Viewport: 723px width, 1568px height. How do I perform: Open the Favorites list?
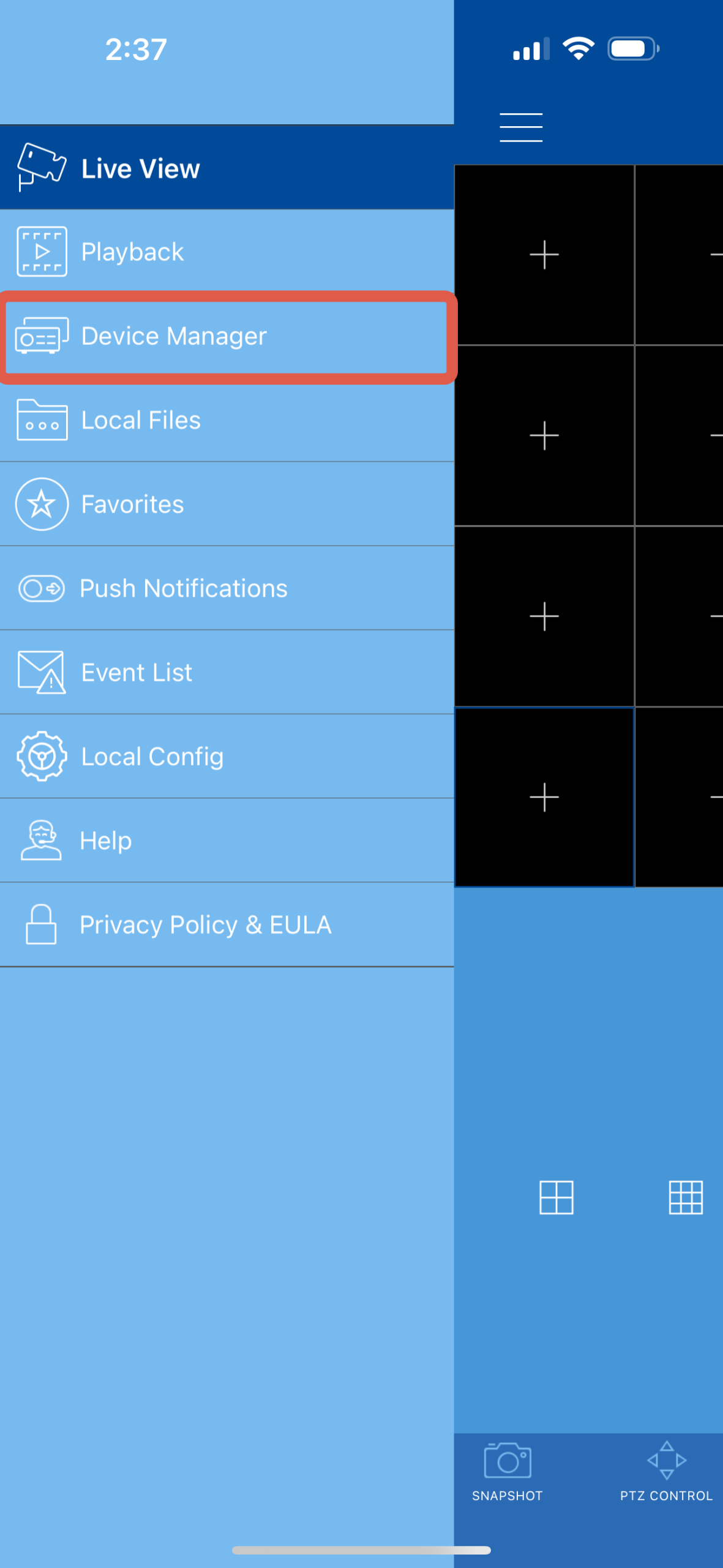132,503
